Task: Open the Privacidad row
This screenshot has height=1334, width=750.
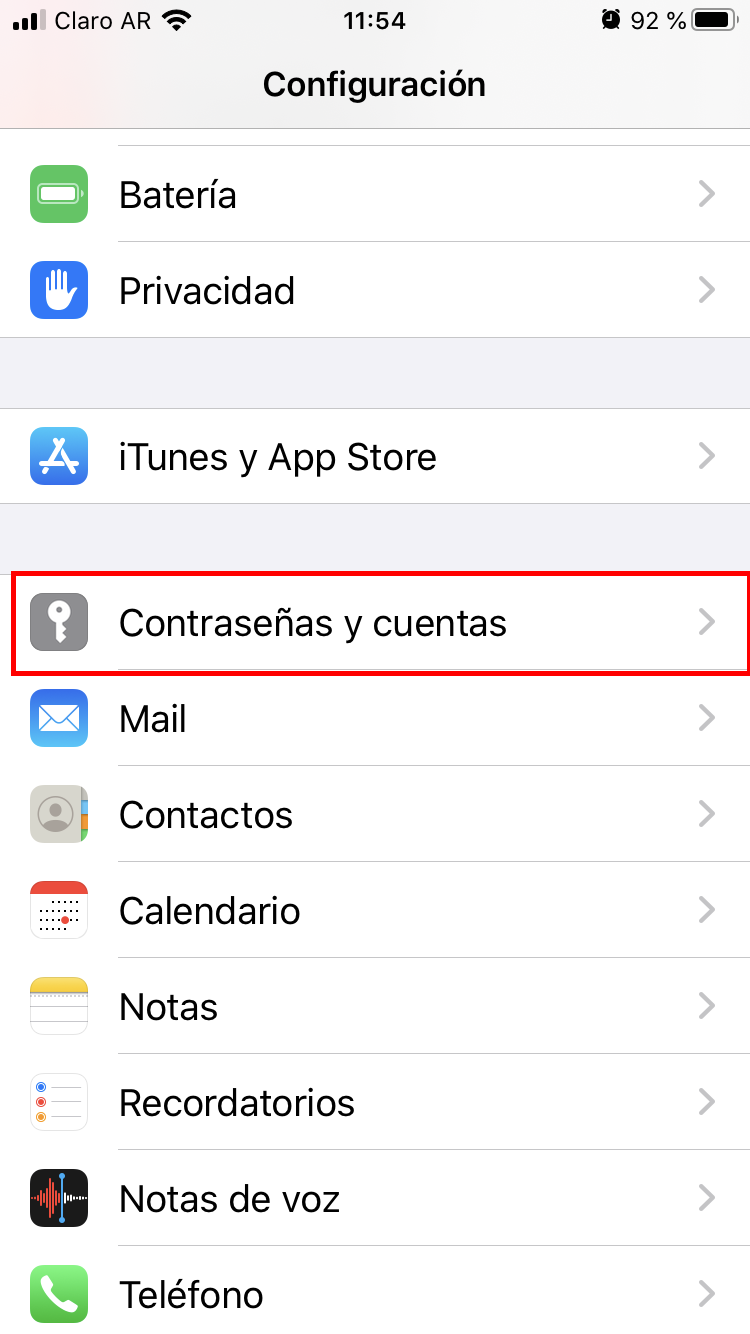Action: [375, 290]
